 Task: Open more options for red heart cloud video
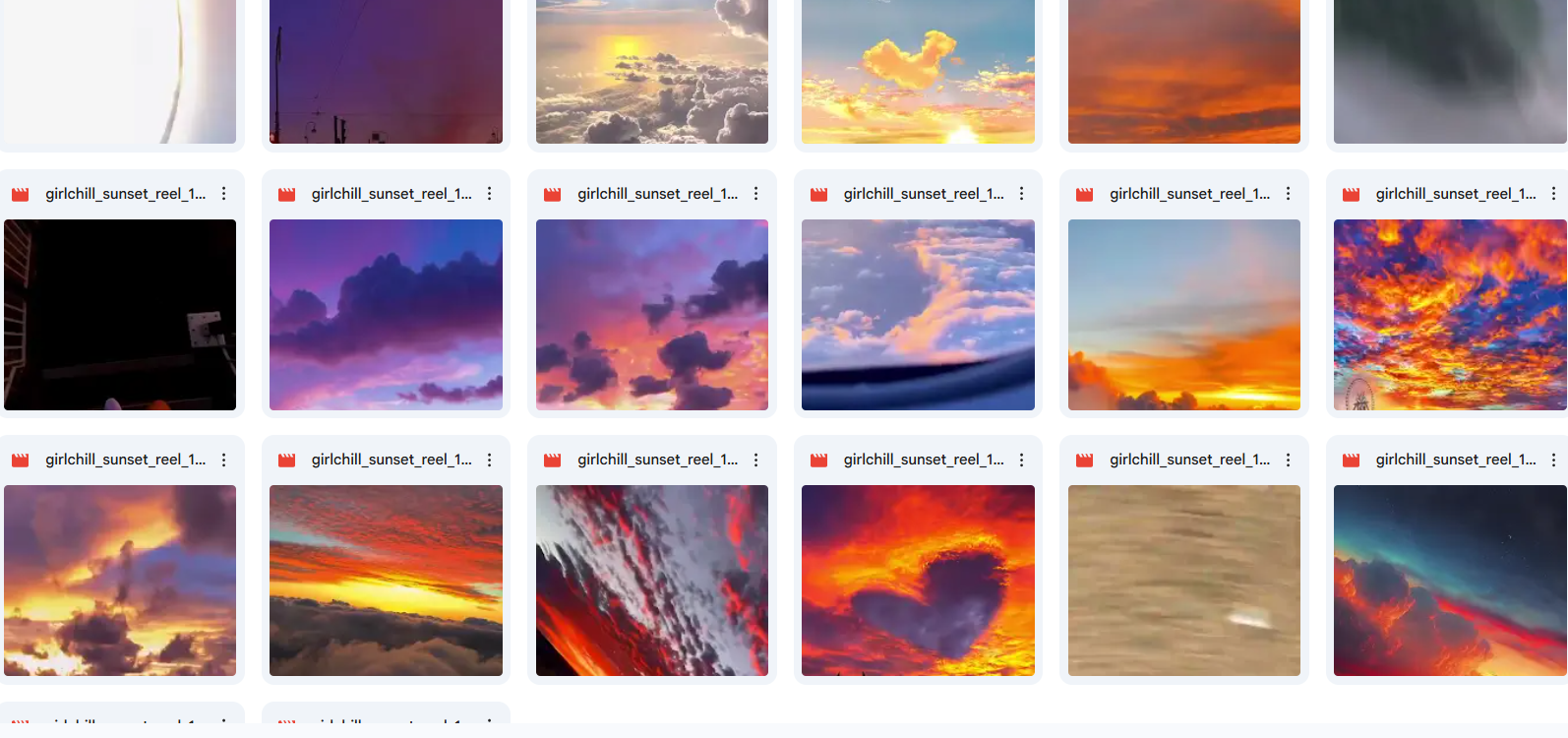(x=1022, y=460)
